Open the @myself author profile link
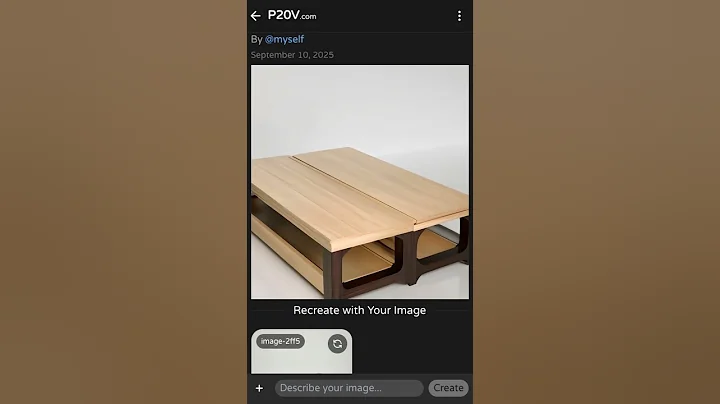Viewport: 720px width, 404px height. pyautogui.click(x=284, y=39)
